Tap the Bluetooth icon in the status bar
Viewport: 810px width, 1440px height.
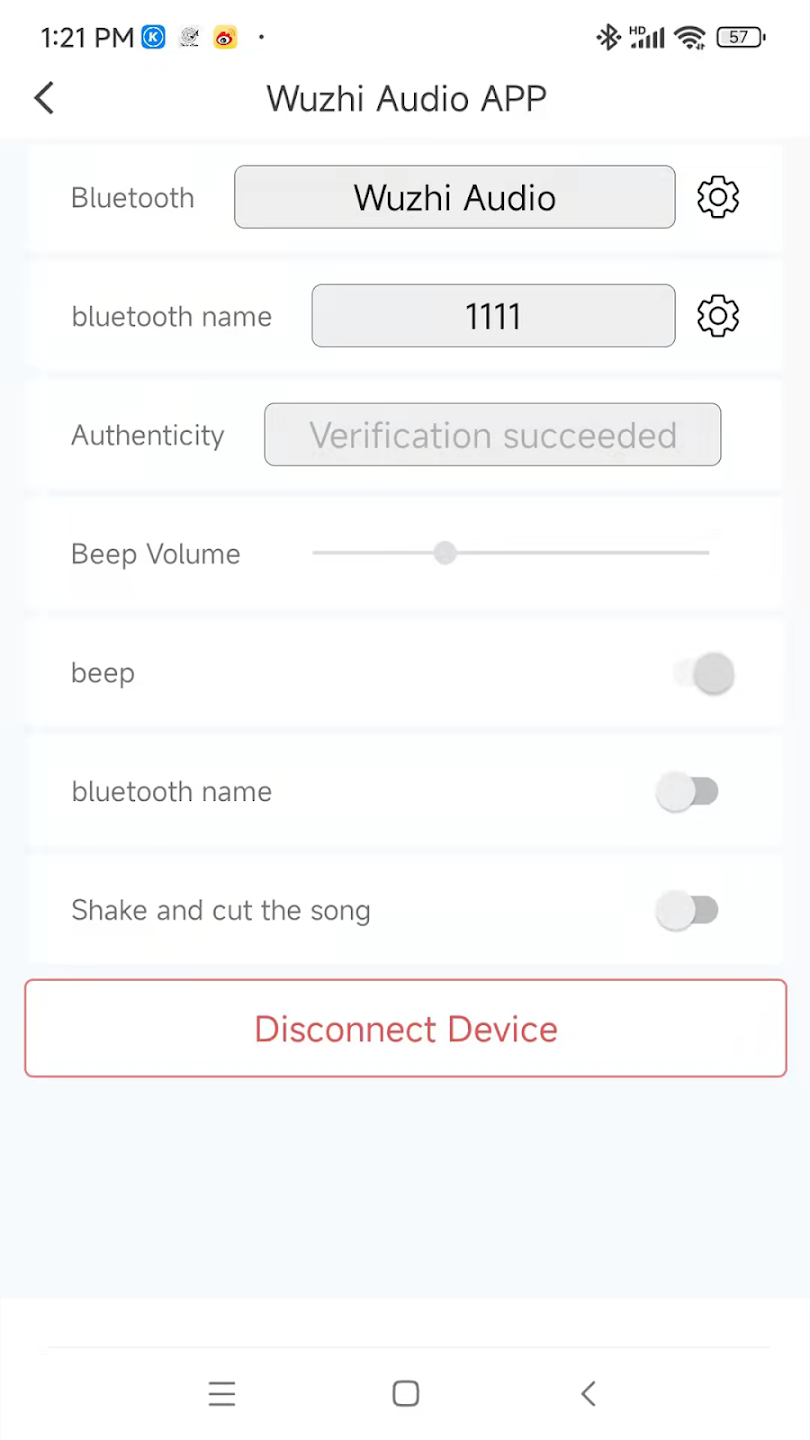click(x=608, y=37)
